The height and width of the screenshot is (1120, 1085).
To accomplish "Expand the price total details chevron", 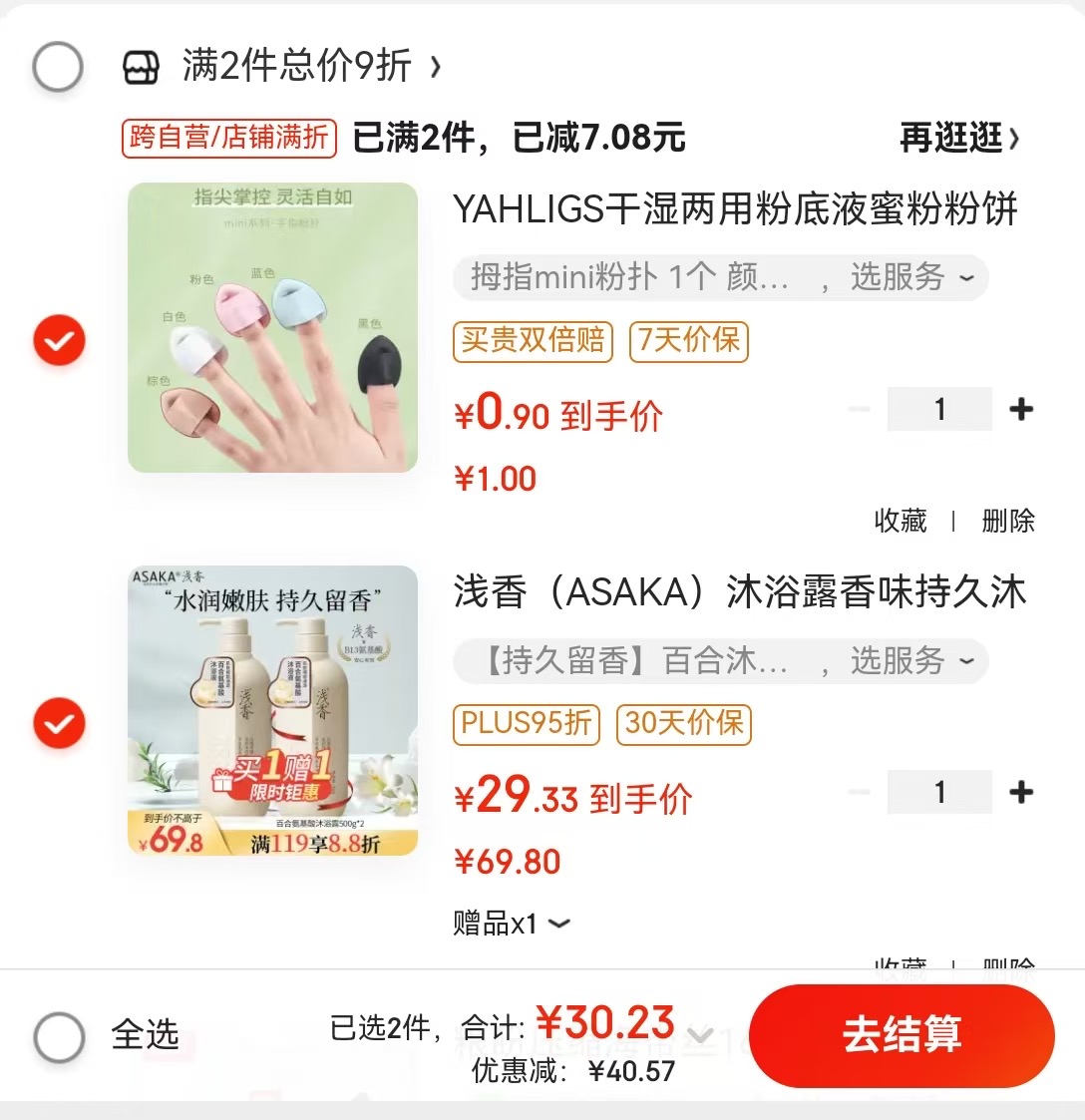I will (702, 1033).
